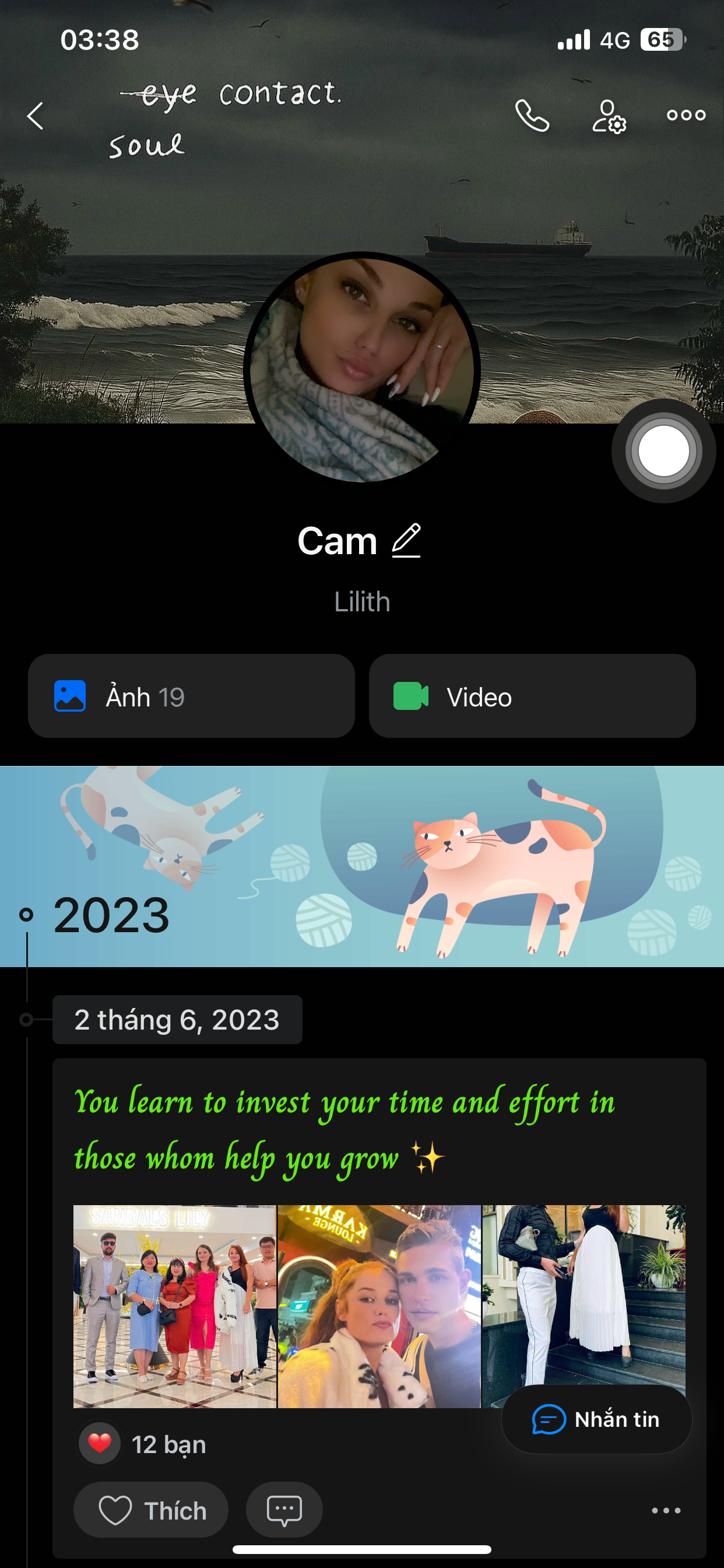Like the post with Thích button
The height and width of the screenshot is (1568, 724).
[151, 1510]
